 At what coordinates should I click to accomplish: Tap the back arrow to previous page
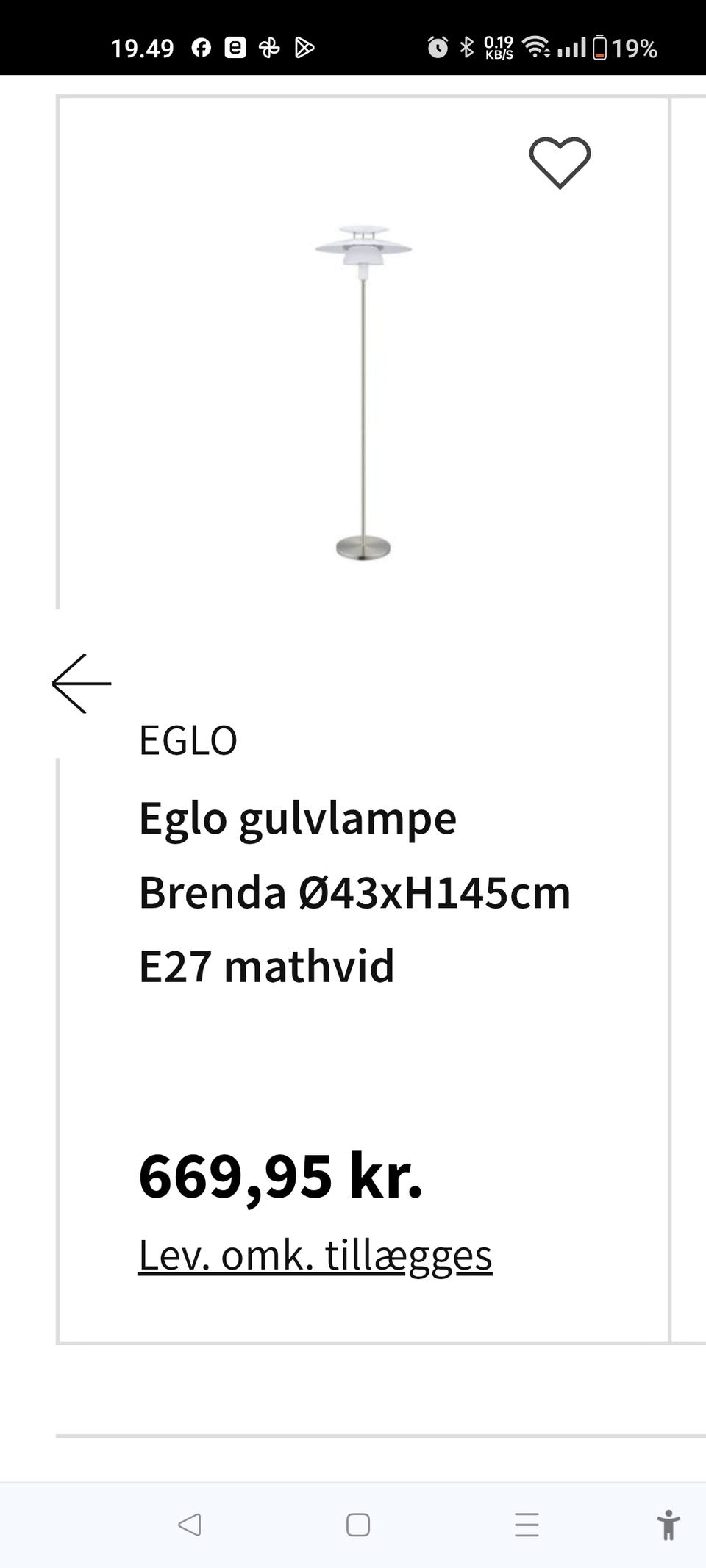[83, 684]
